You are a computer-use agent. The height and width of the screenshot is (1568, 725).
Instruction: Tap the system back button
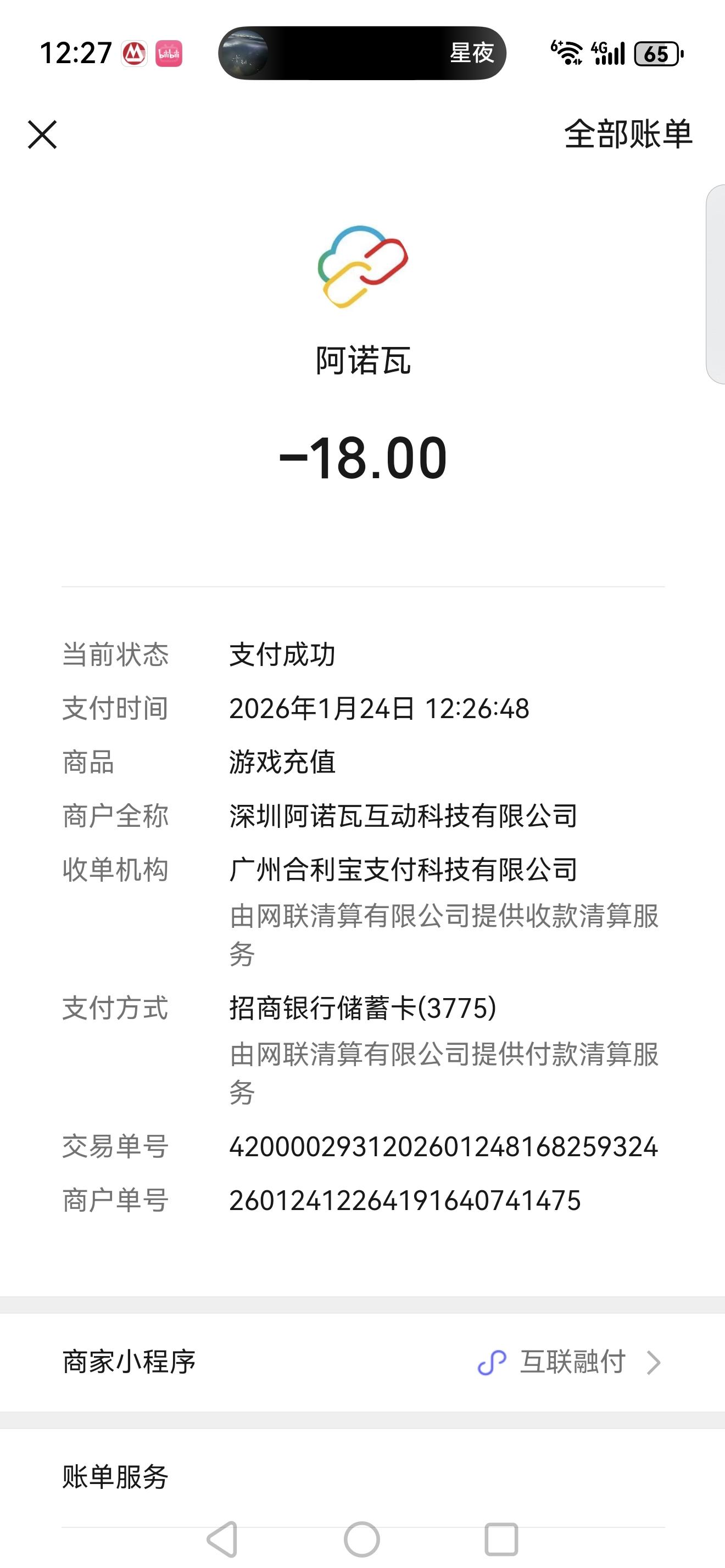point(222,1539)
